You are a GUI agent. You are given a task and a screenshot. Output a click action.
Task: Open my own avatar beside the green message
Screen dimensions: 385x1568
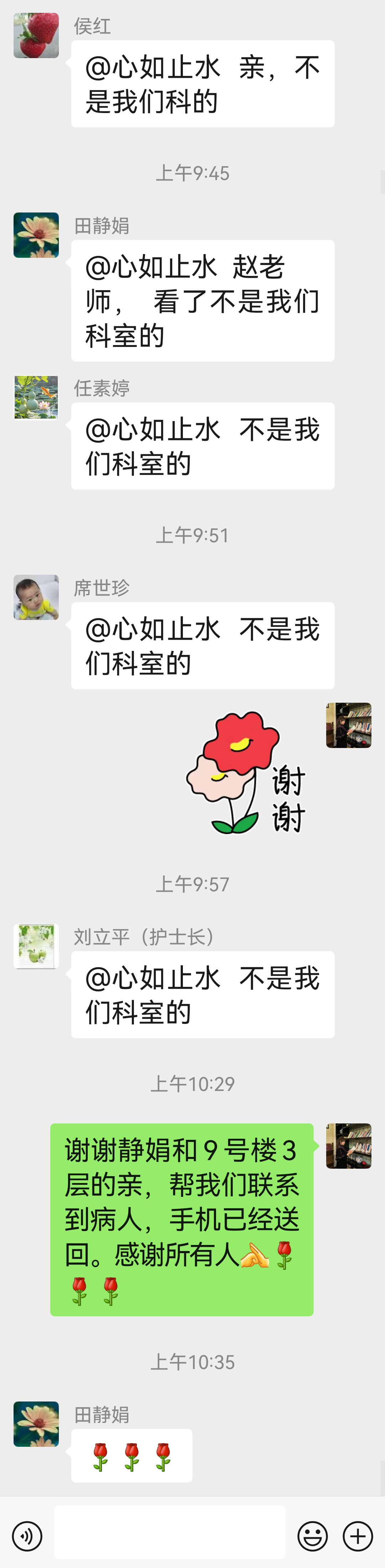349,1146
